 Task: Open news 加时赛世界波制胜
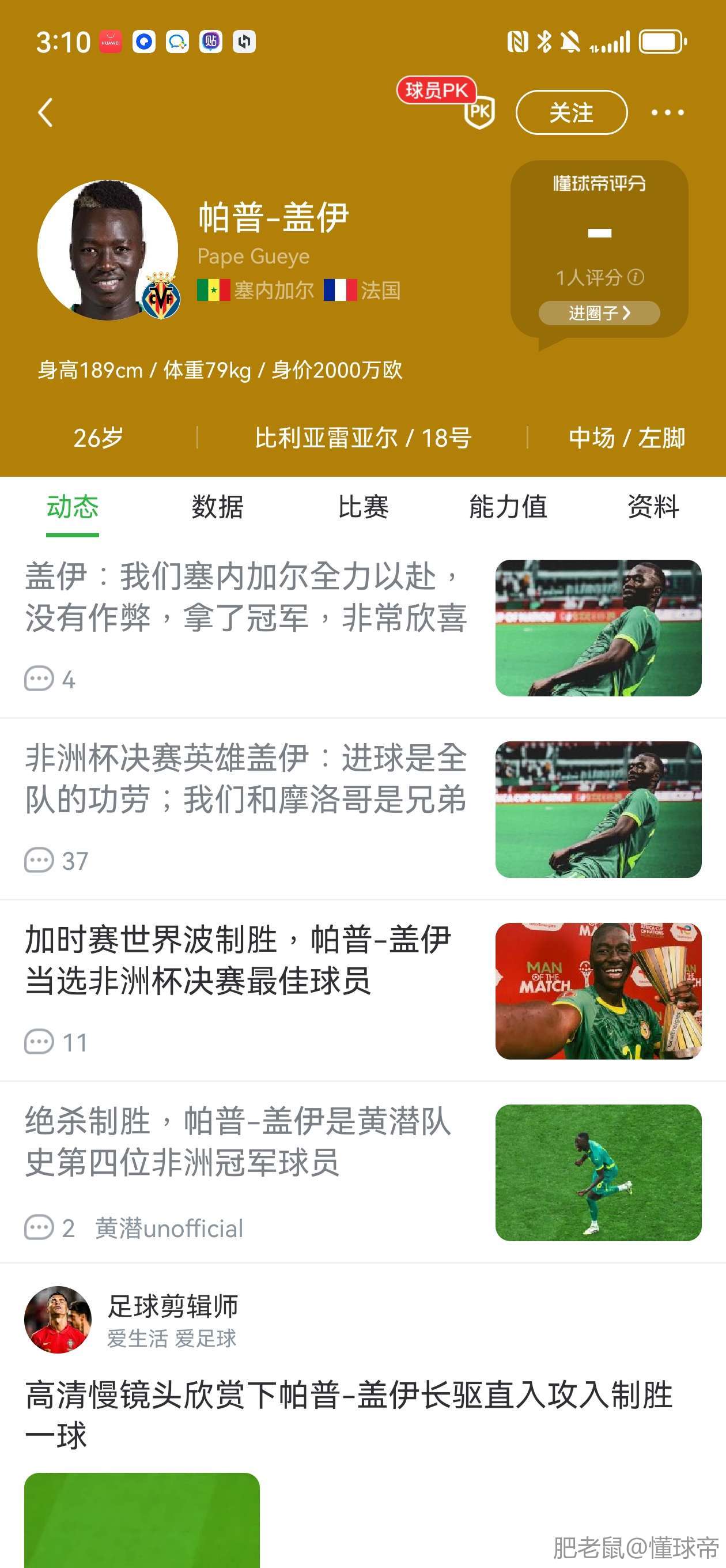[239, 960]
